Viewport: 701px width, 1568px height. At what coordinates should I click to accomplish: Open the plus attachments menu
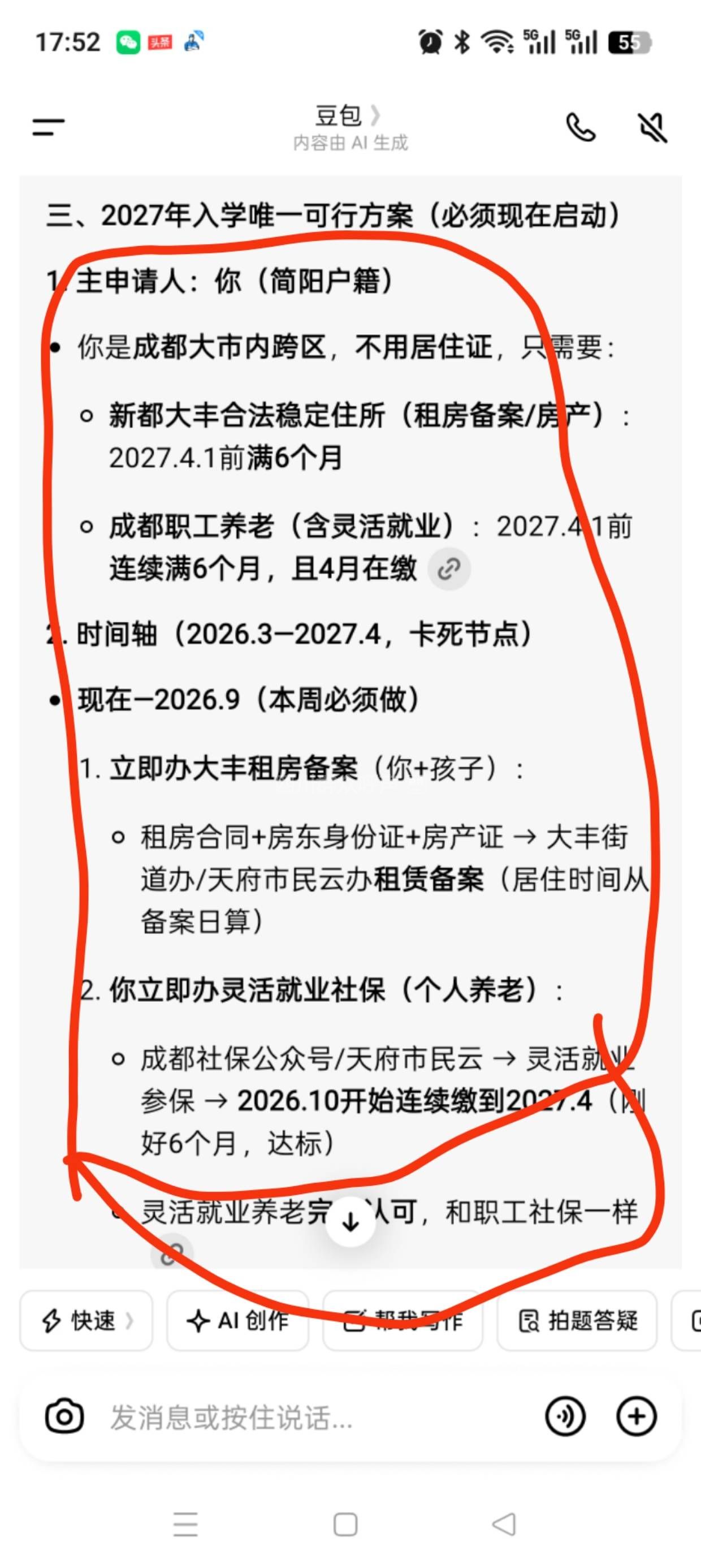pyautogui.click(x=636, y=1416)
